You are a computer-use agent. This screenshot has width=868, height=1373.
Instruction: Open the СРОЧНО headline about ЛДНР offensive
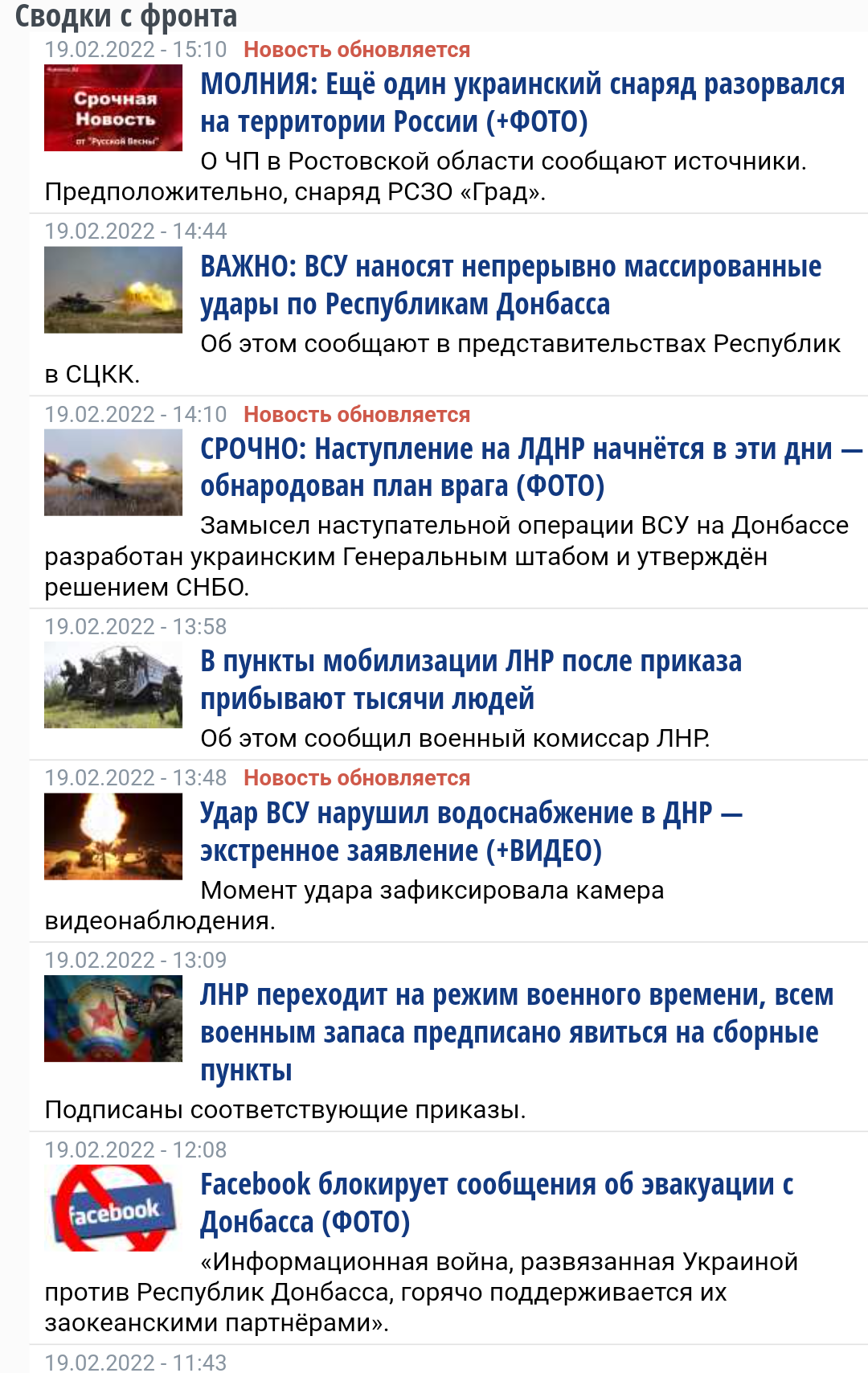[x=530, y=467]
